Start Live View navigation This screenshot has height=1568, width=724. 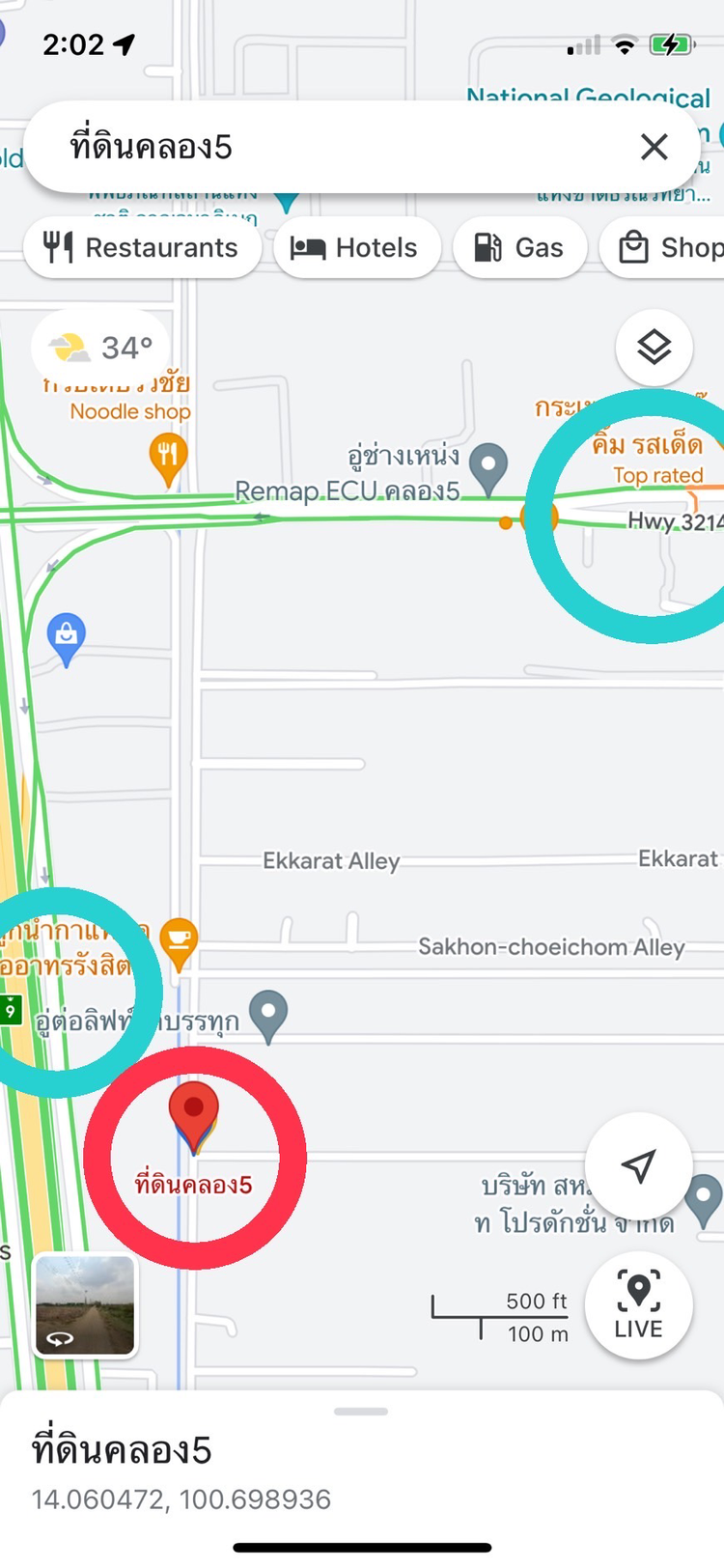pos(638,1305)
